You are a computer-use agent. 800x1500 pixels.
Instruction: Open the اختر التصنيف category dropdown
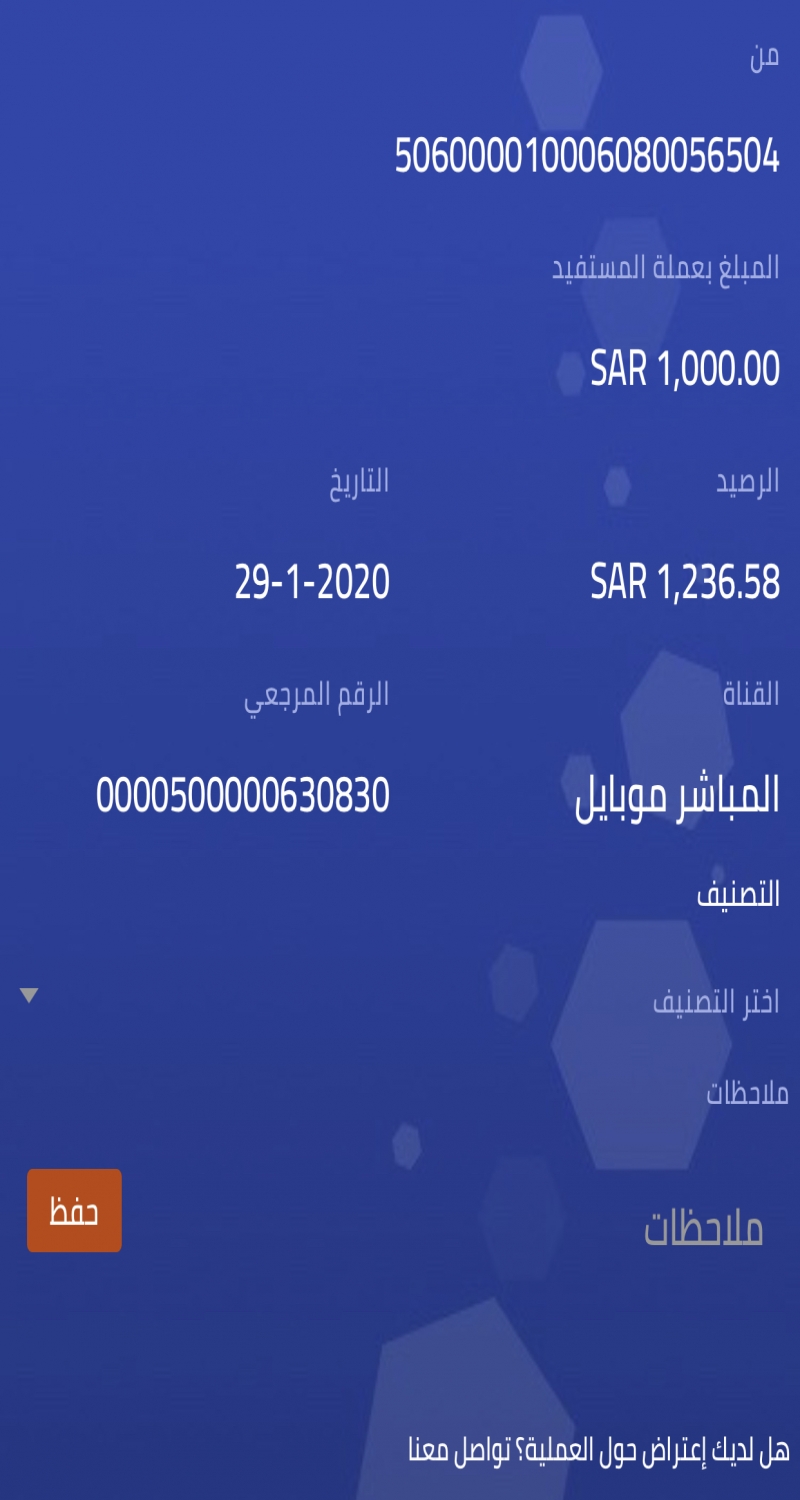pos(400,1000)
